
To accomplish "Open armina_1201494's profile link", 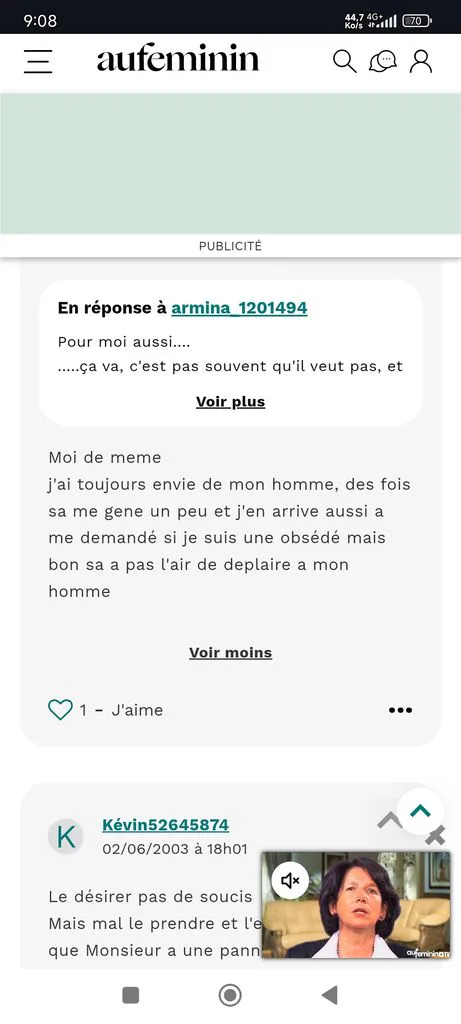I will [x=239, y=308].
